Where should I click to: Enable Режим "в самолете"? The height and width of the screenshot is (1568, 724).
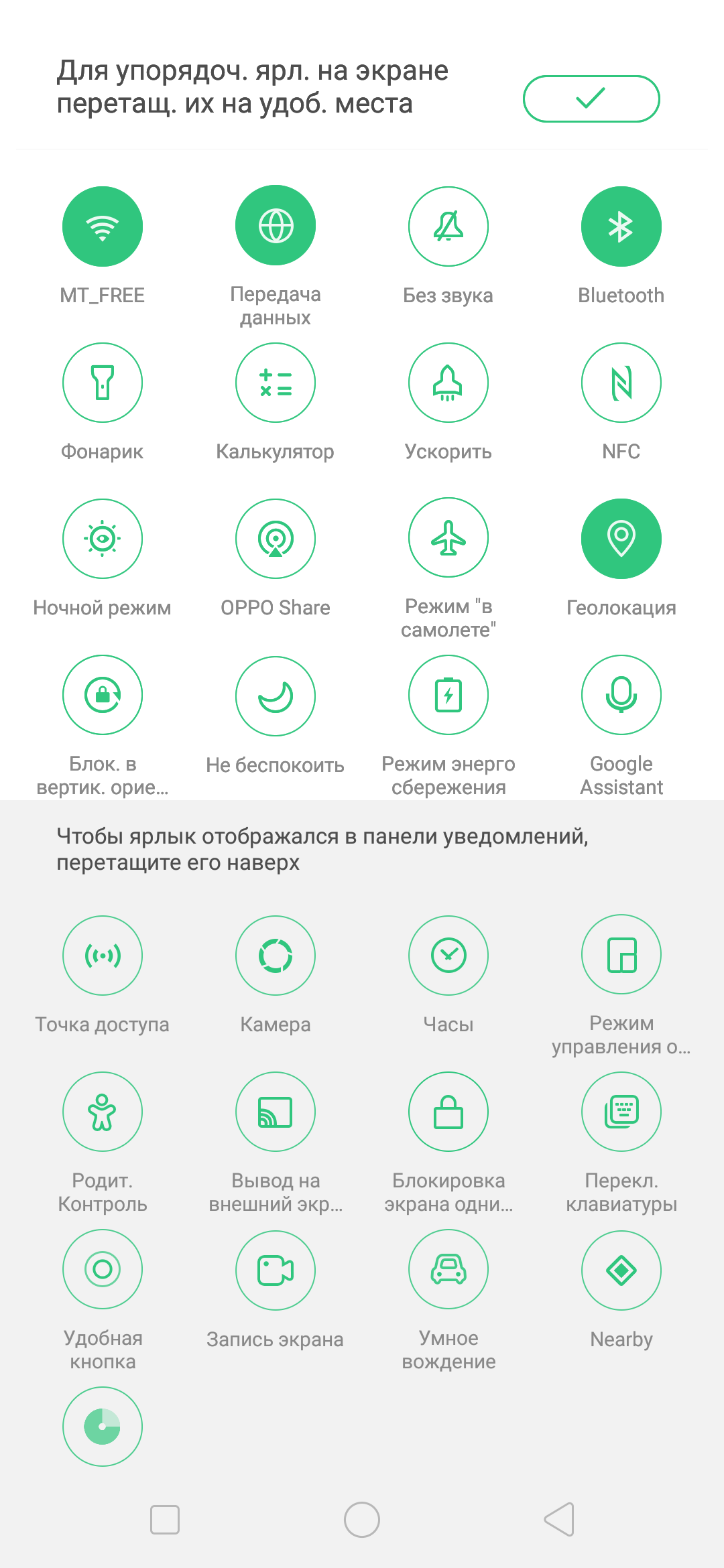448,537
